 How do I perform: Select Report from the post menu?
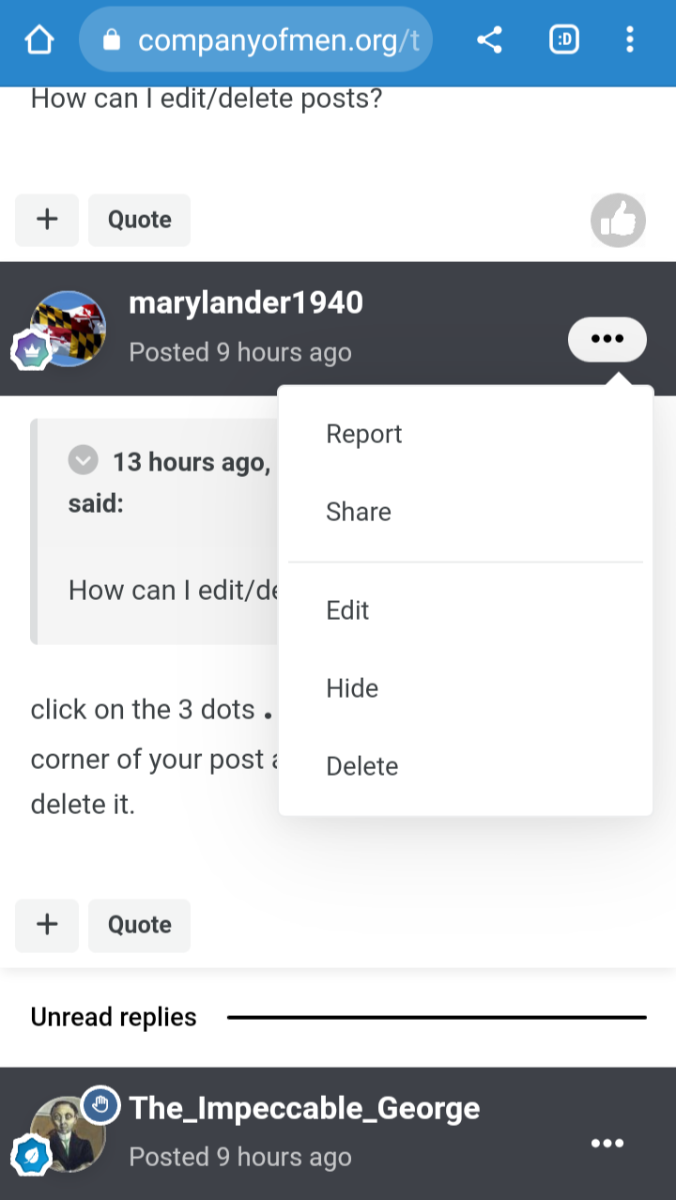pos(364,434)
